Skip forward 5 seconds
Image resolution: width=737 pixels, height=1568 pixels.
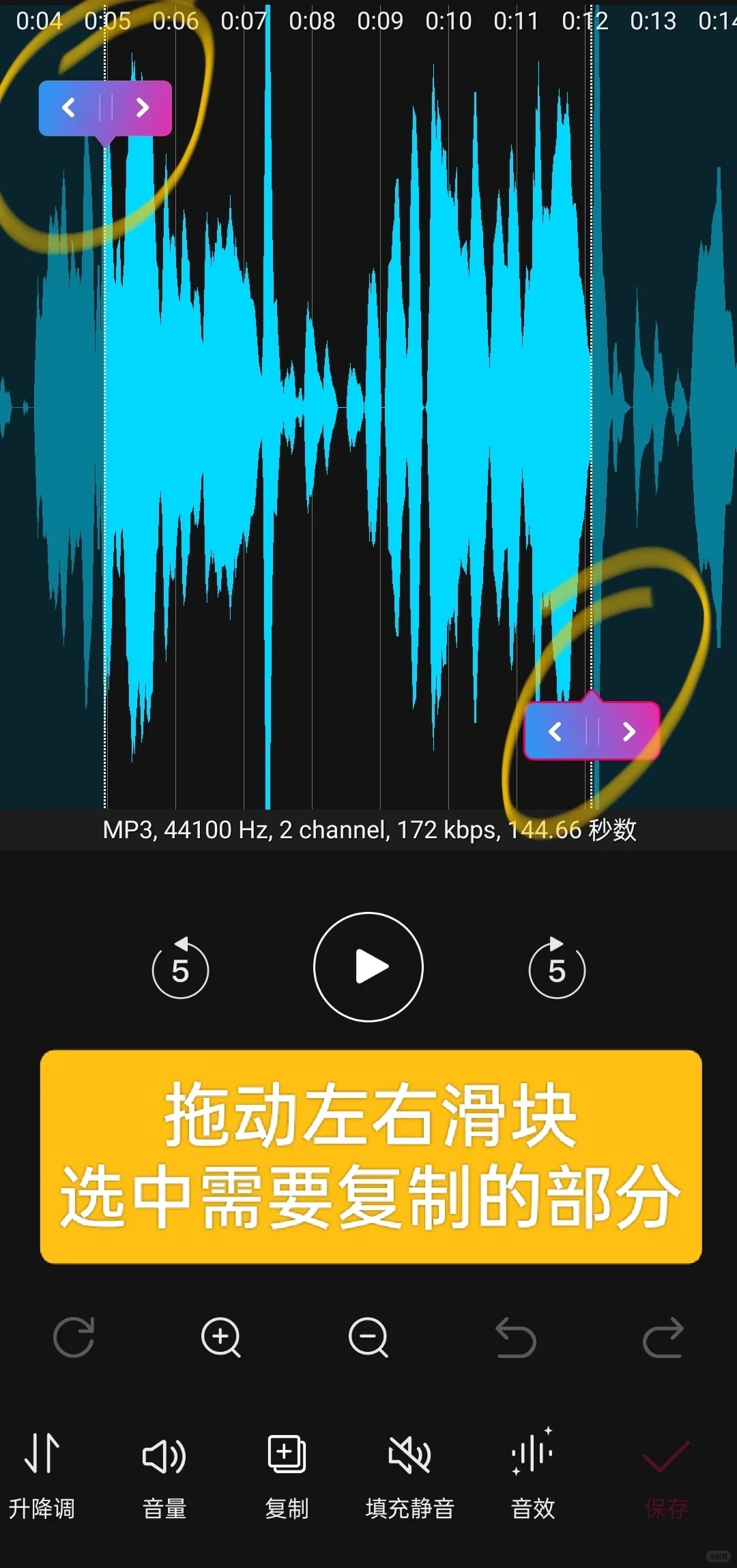pyautogui.click(x=557, y=968)
